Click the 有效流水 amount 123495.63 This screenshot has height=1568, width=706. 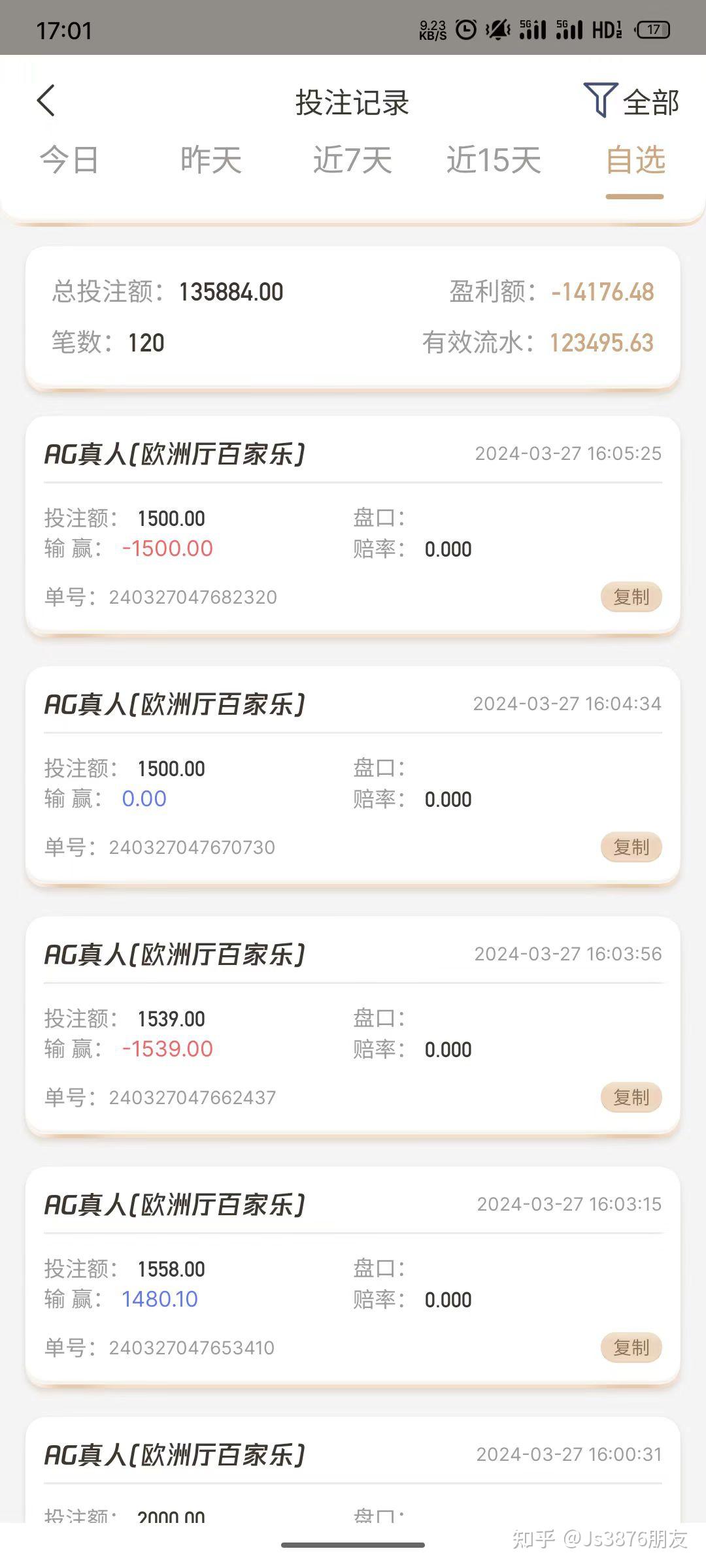[600, 342]
